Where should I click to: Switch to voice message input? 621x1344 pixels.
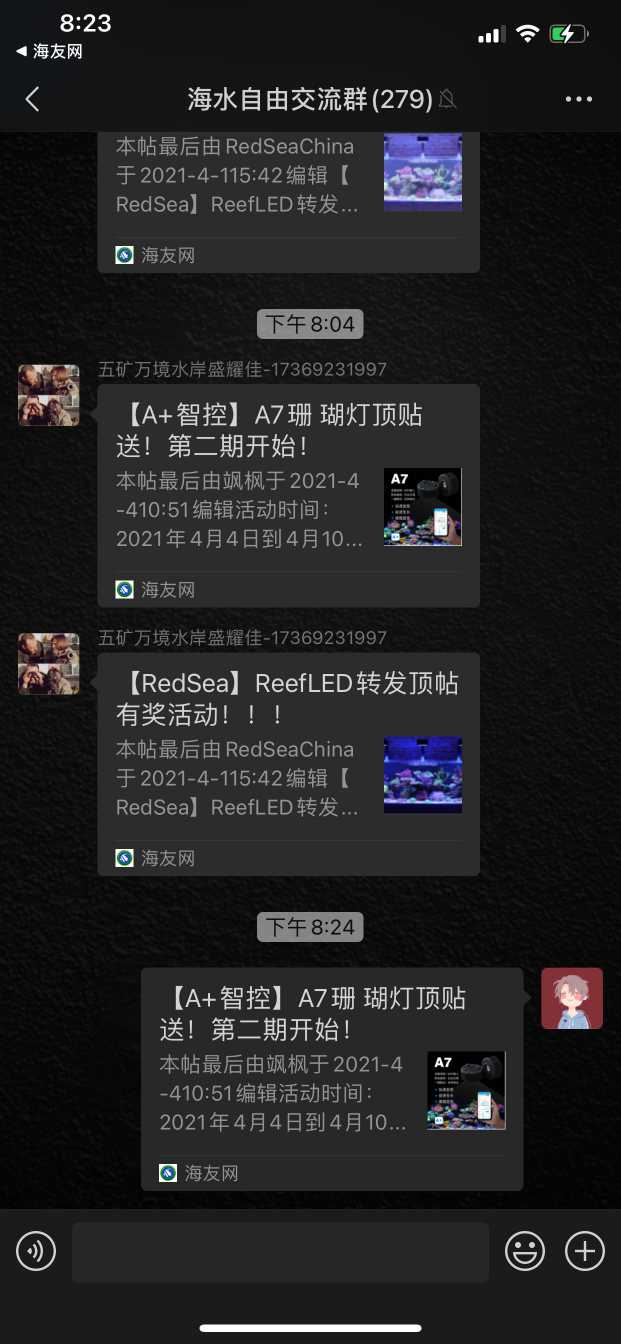(36, 1251)
